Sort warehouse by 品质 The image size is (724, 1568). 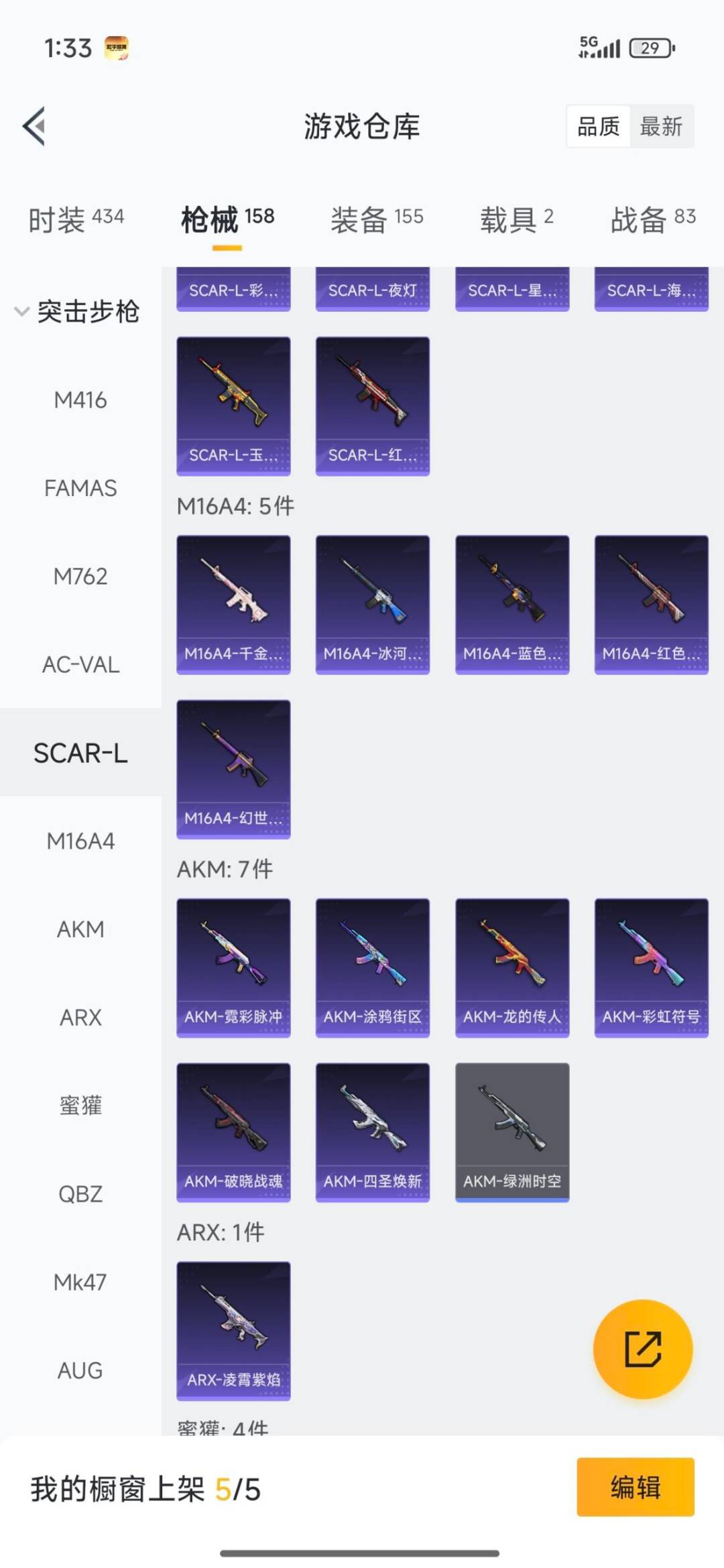point(599,126)
